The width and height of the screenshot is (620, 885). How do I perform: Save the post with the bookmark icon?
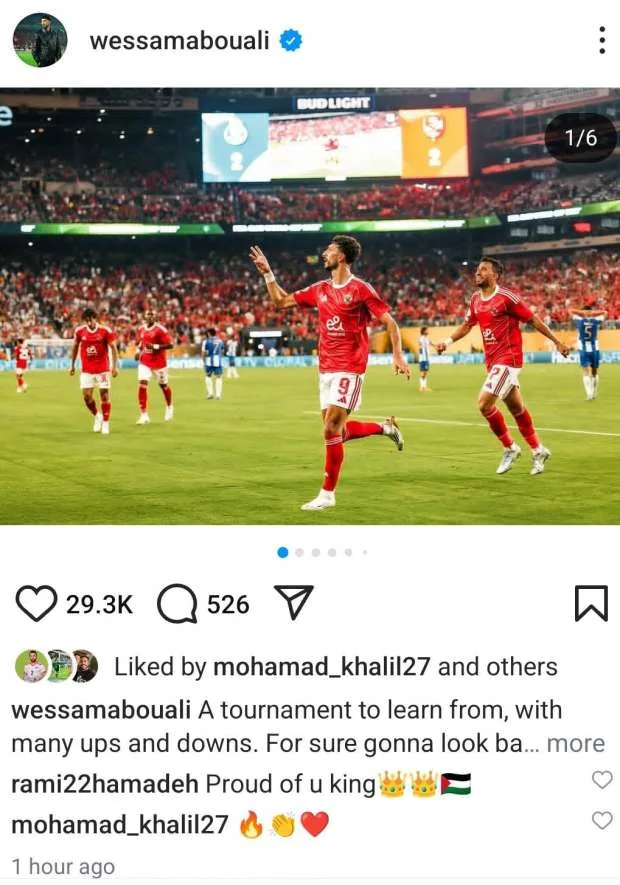[591, 603]
